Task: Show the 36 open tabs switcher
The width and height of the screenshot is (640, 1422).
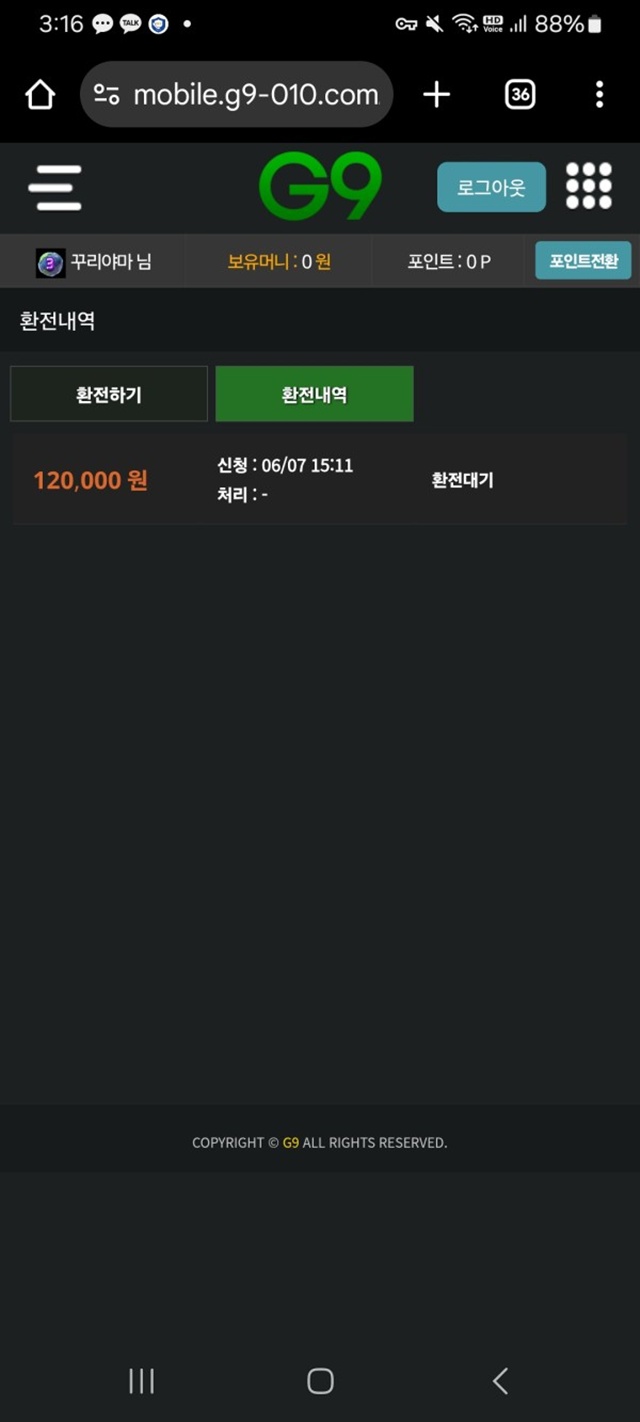Action: tap(519, 95)
